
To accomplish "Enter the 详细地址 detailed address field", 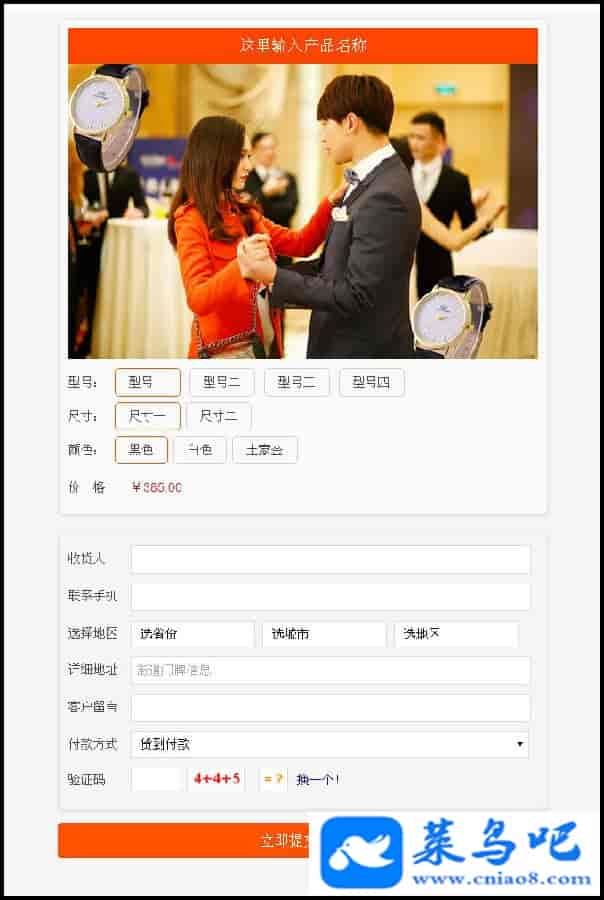I will (x=330, y=670).
